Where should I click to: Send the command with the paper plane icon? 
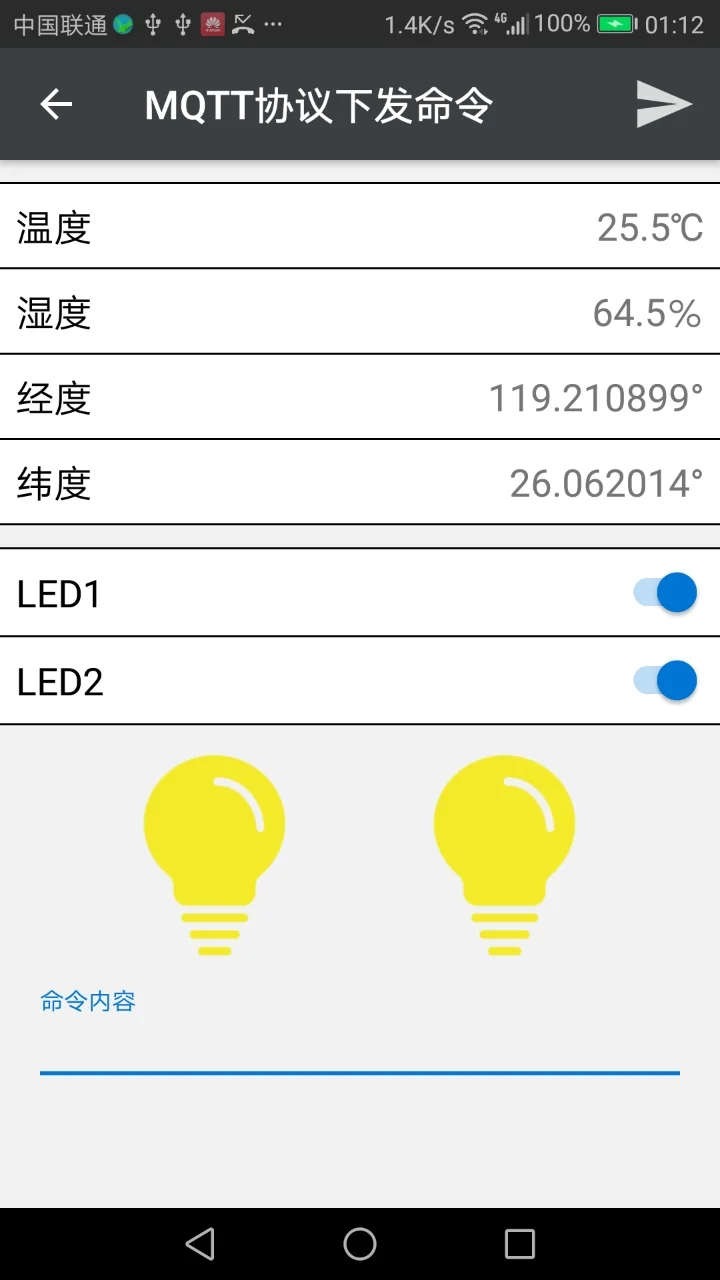click(664, 104)
